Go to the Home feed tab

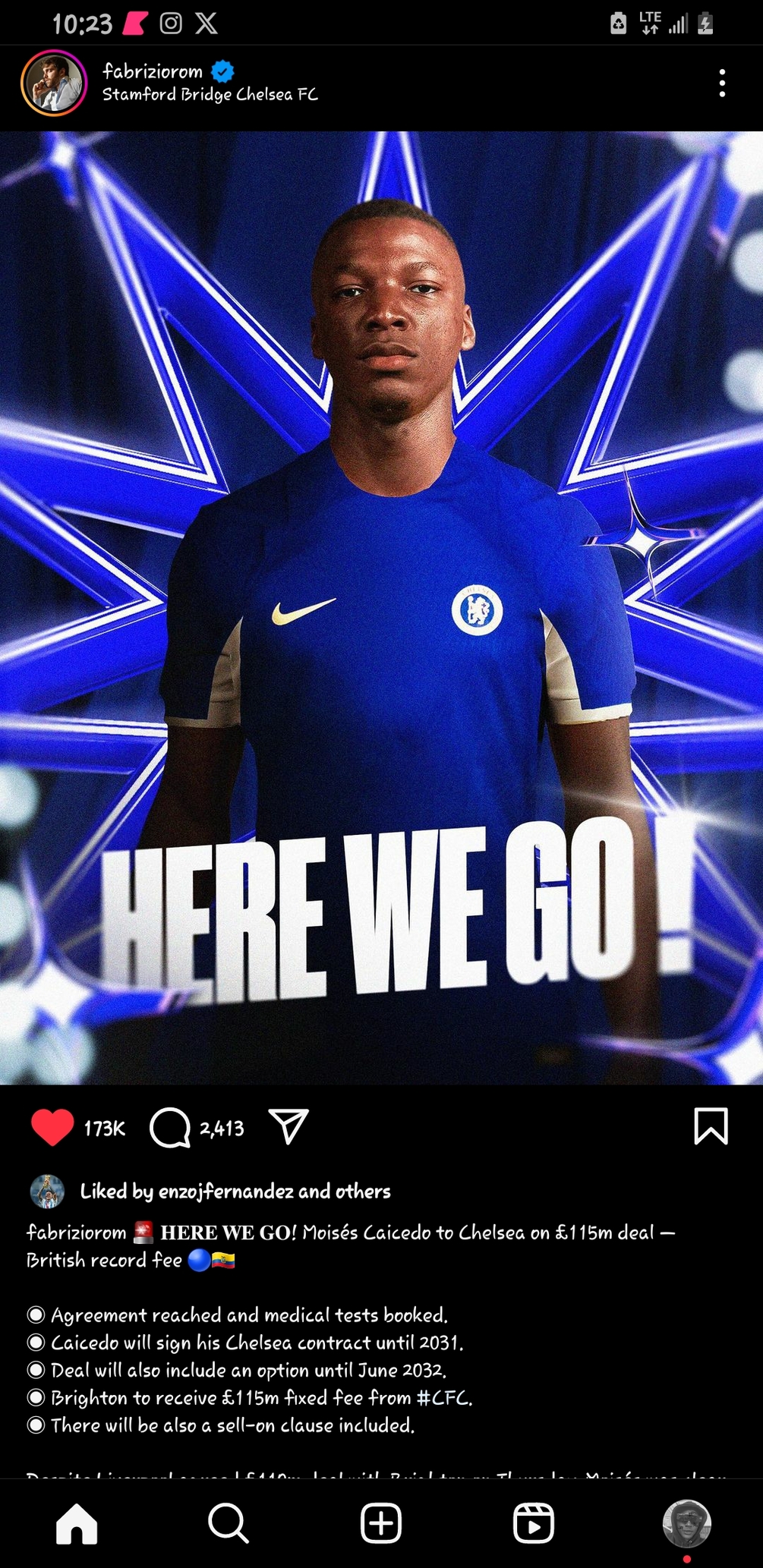click(x=77, y=1523)
